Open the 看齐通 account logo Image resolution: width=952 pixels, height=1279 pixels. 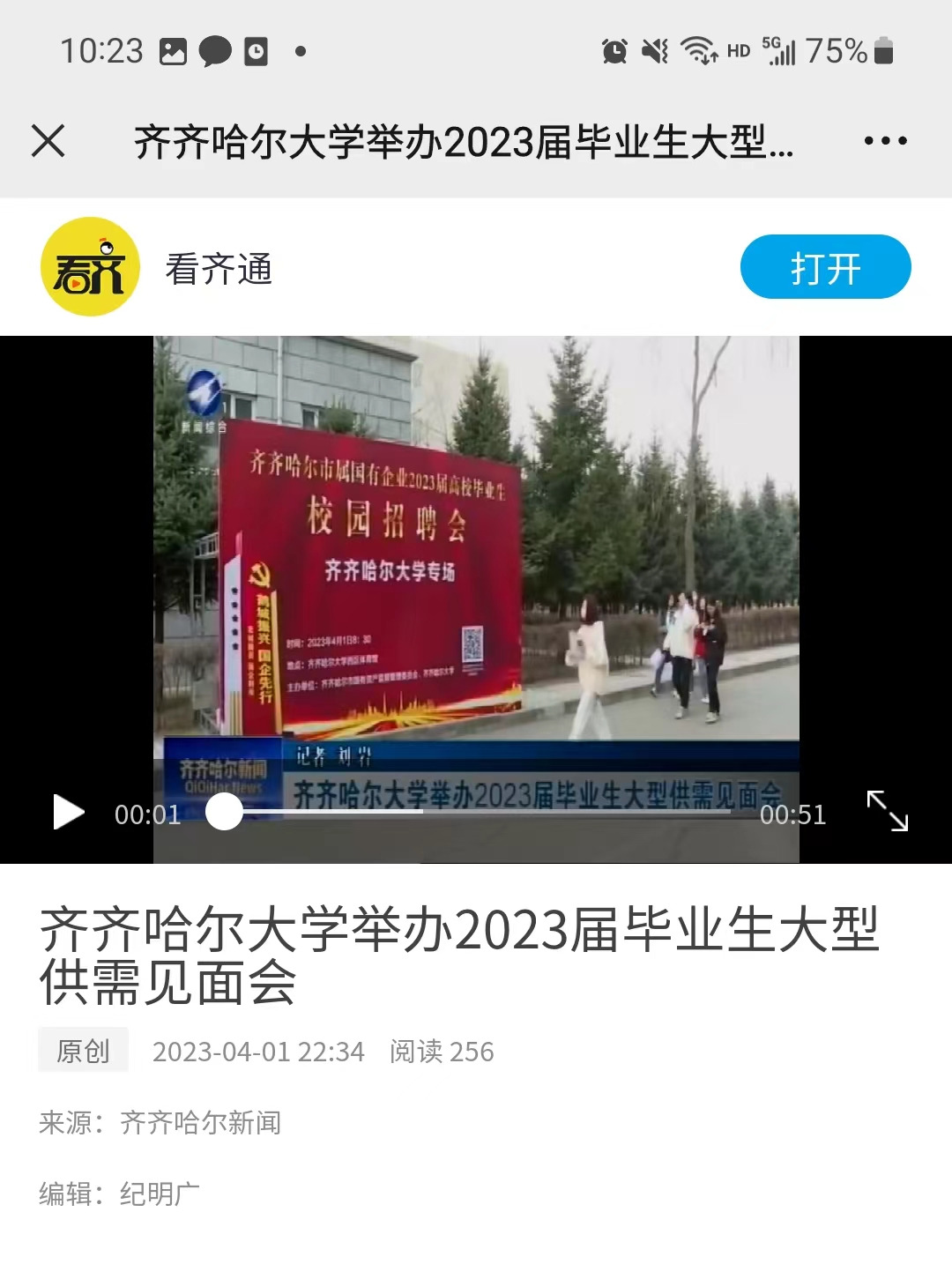coord(90,267)
